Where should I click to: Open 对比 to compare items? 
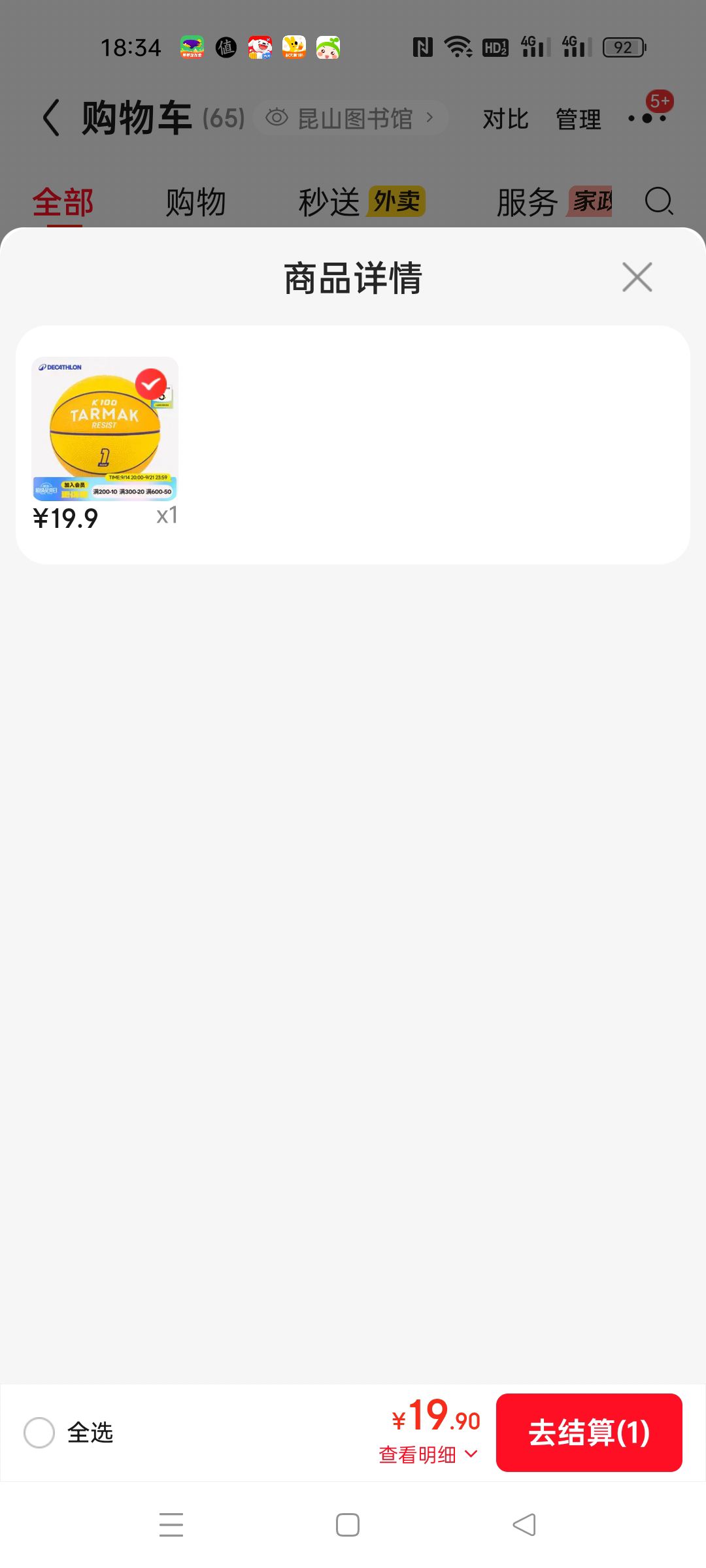point(505,119)
